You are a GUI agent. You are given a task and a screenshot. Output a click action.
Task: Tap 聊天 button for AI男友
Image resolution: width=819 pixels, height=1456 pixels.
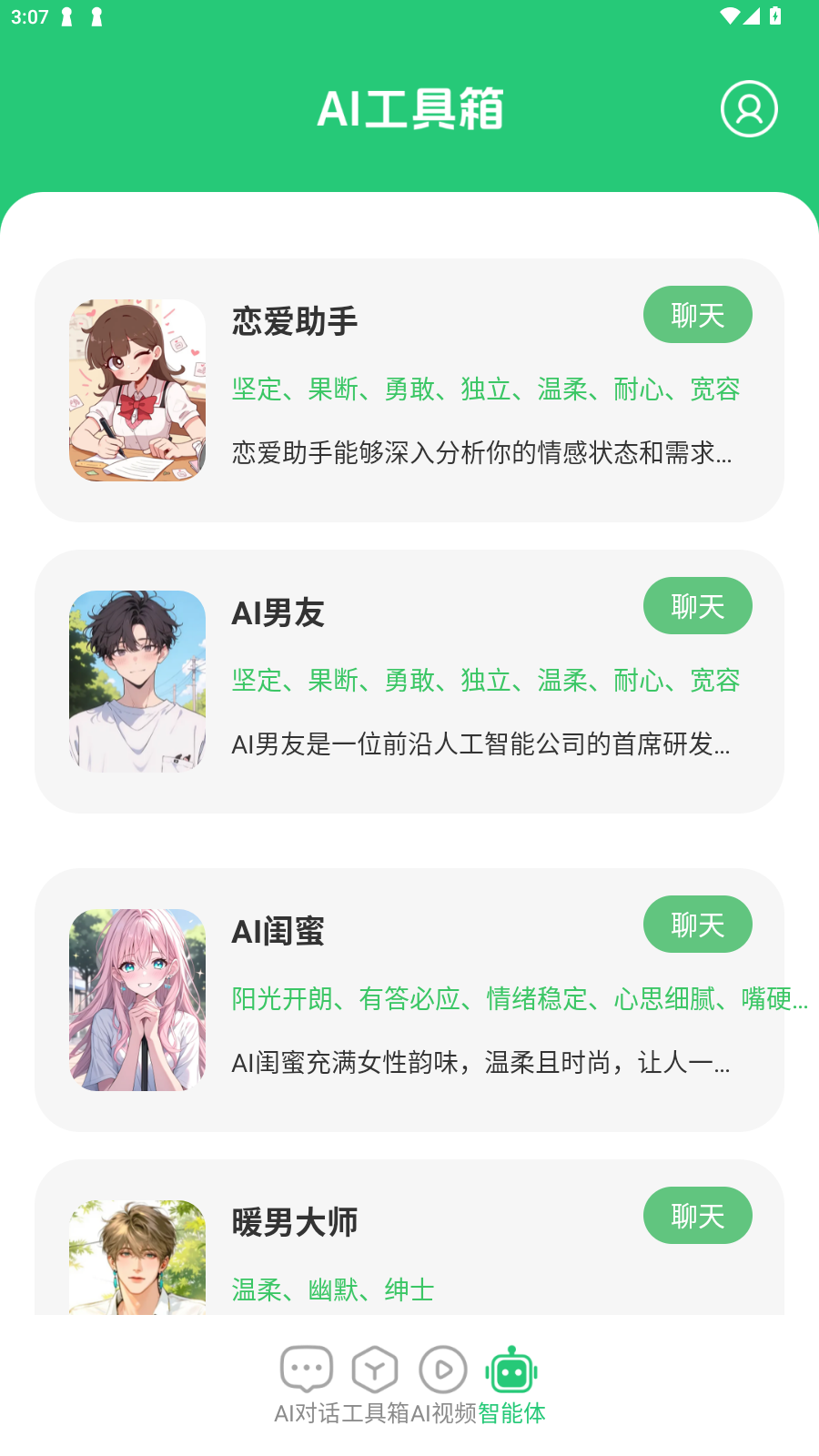pyautogui.click(x=697, y=606)
